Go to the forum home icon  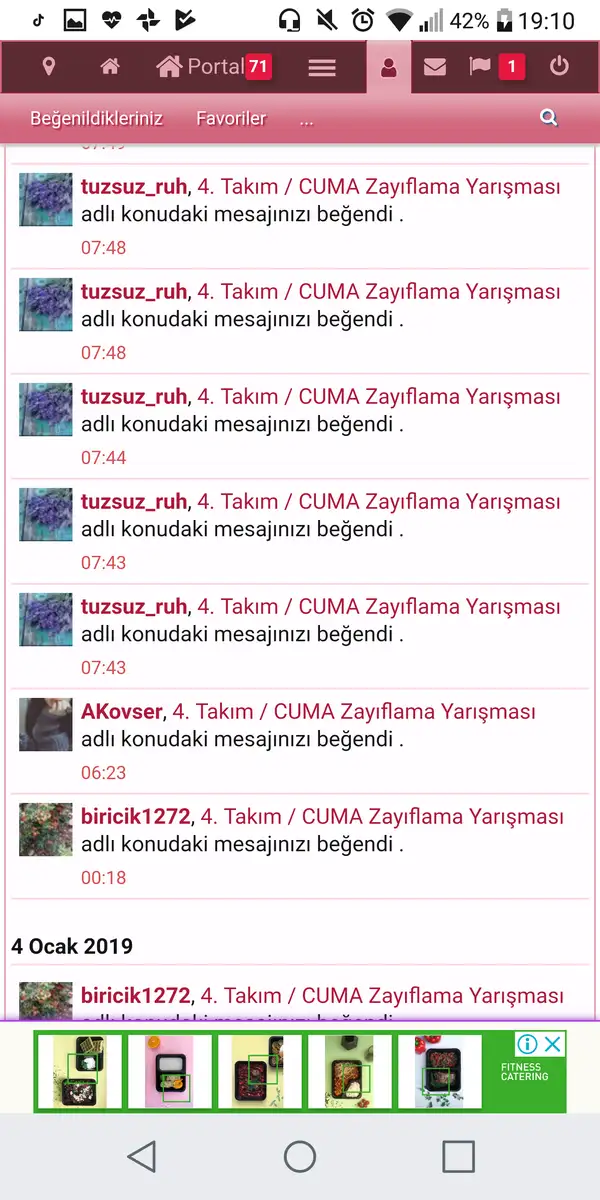tap(110, 67)
